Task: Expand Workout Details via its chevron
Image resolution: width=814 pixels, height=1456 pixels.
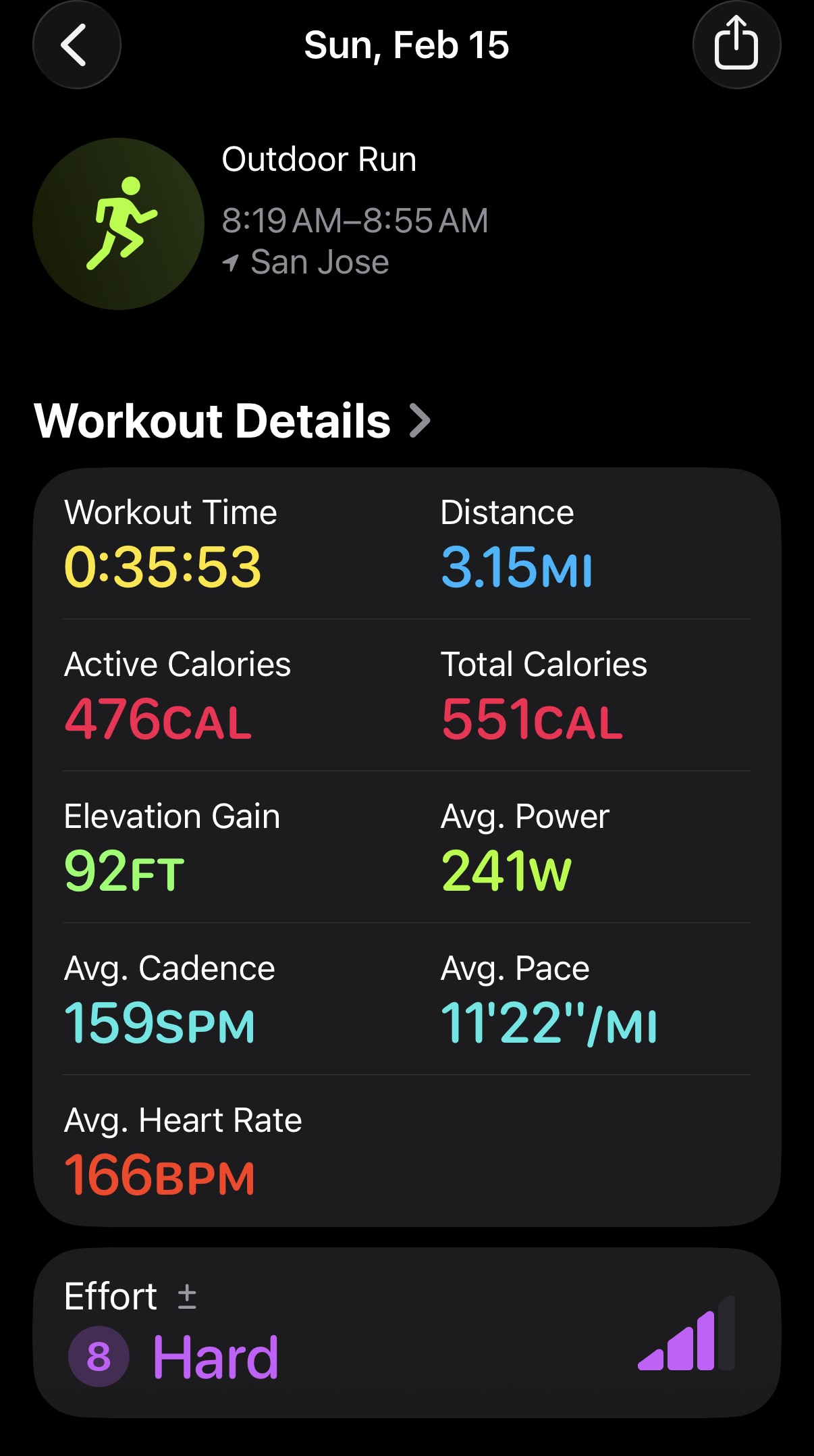Action: tap(420, 421)
